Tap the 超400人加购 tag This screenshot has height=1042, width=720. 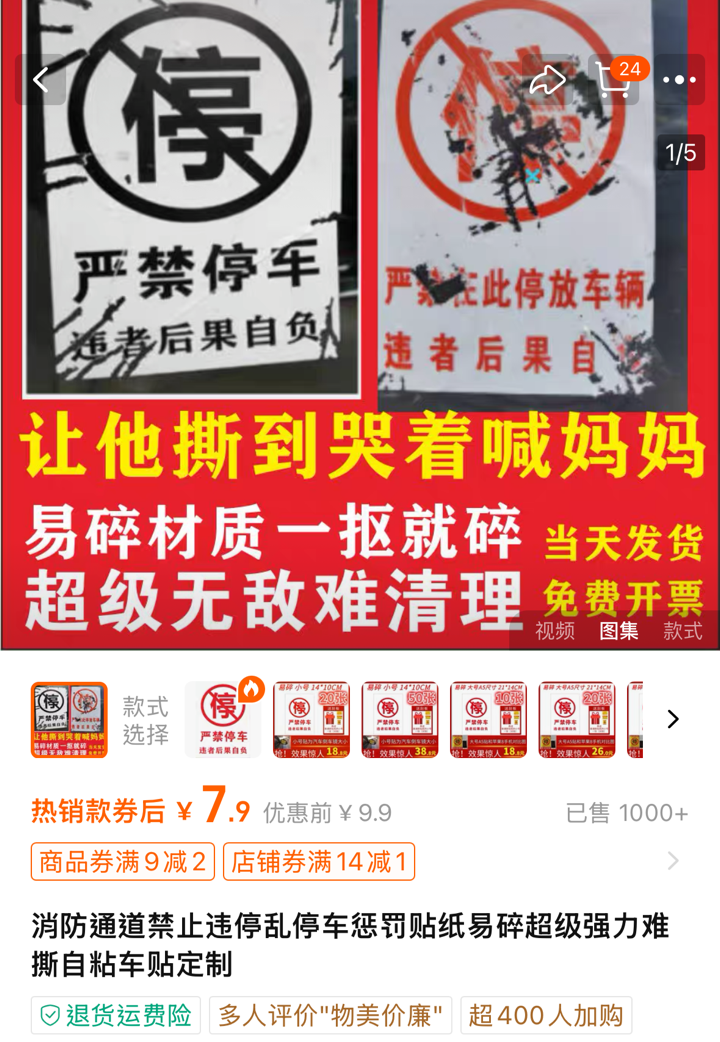[x=546, y=1015]
